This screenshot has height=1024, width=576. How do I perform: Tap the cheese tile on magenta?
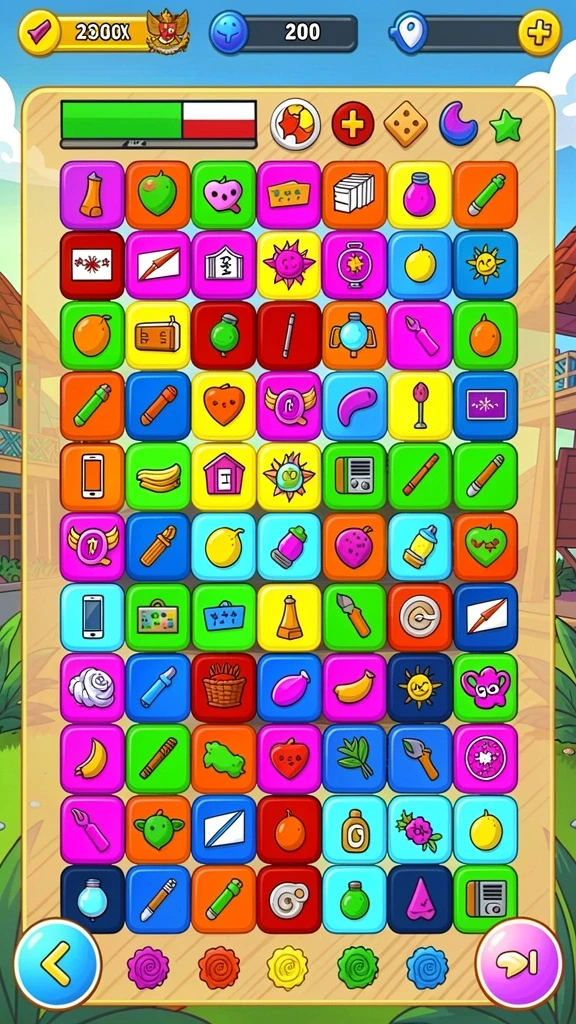[x=289, y=195]
